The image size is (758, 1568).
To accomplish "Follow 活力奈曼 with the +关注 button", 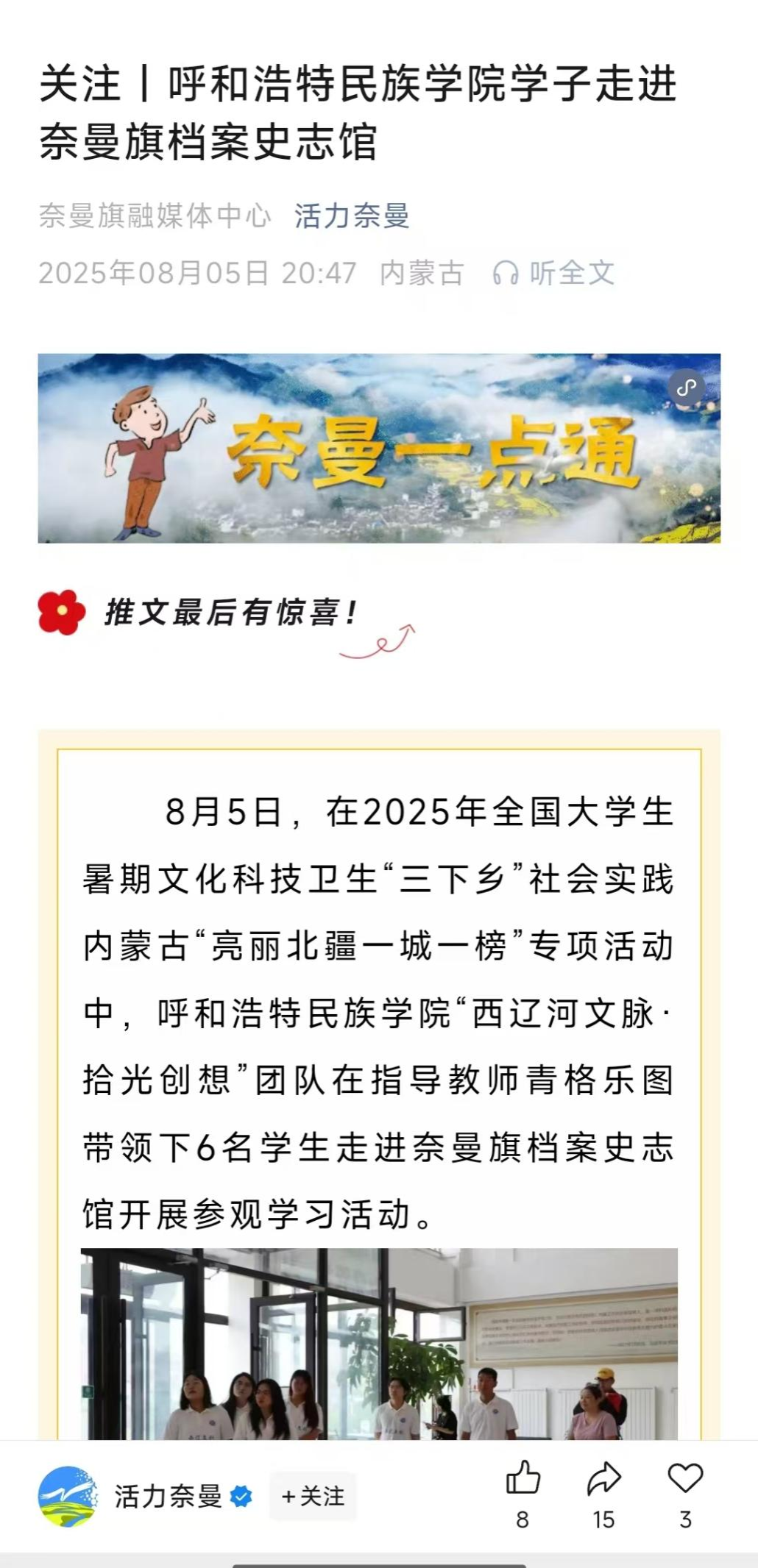I will (x=314, y=1497).
